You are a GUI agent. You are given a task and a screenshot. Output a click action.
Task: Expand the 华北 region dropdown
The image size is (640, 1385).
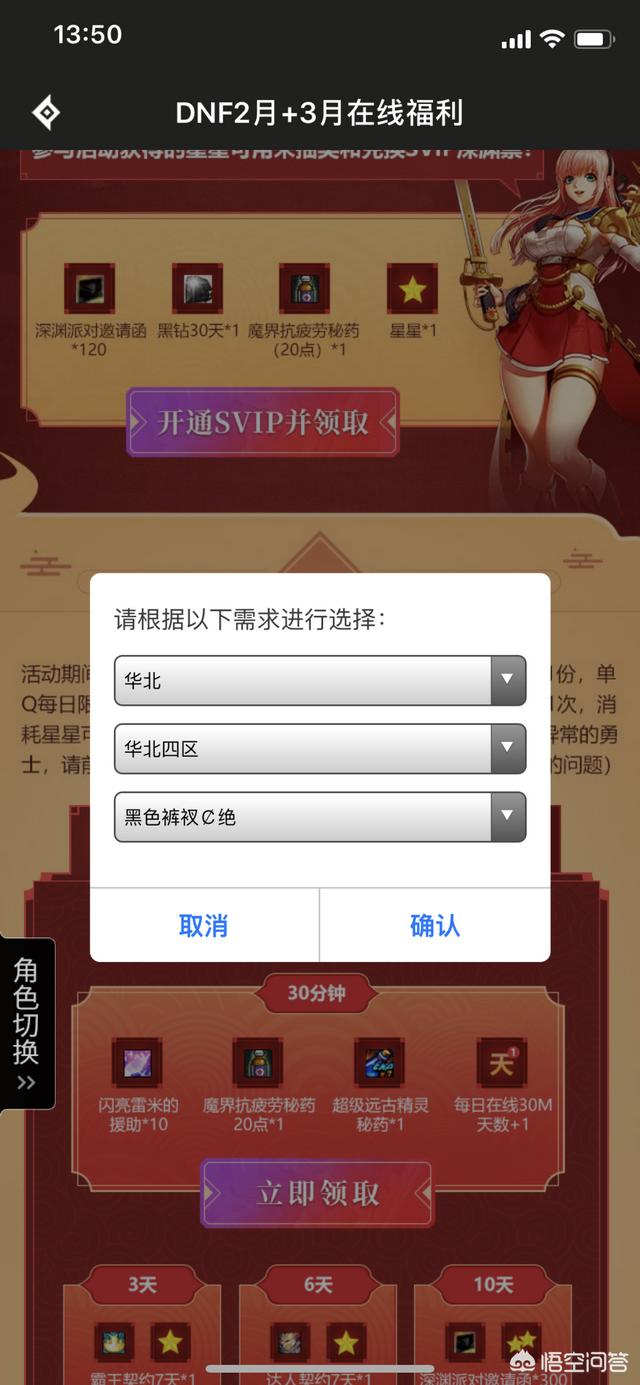320,680
